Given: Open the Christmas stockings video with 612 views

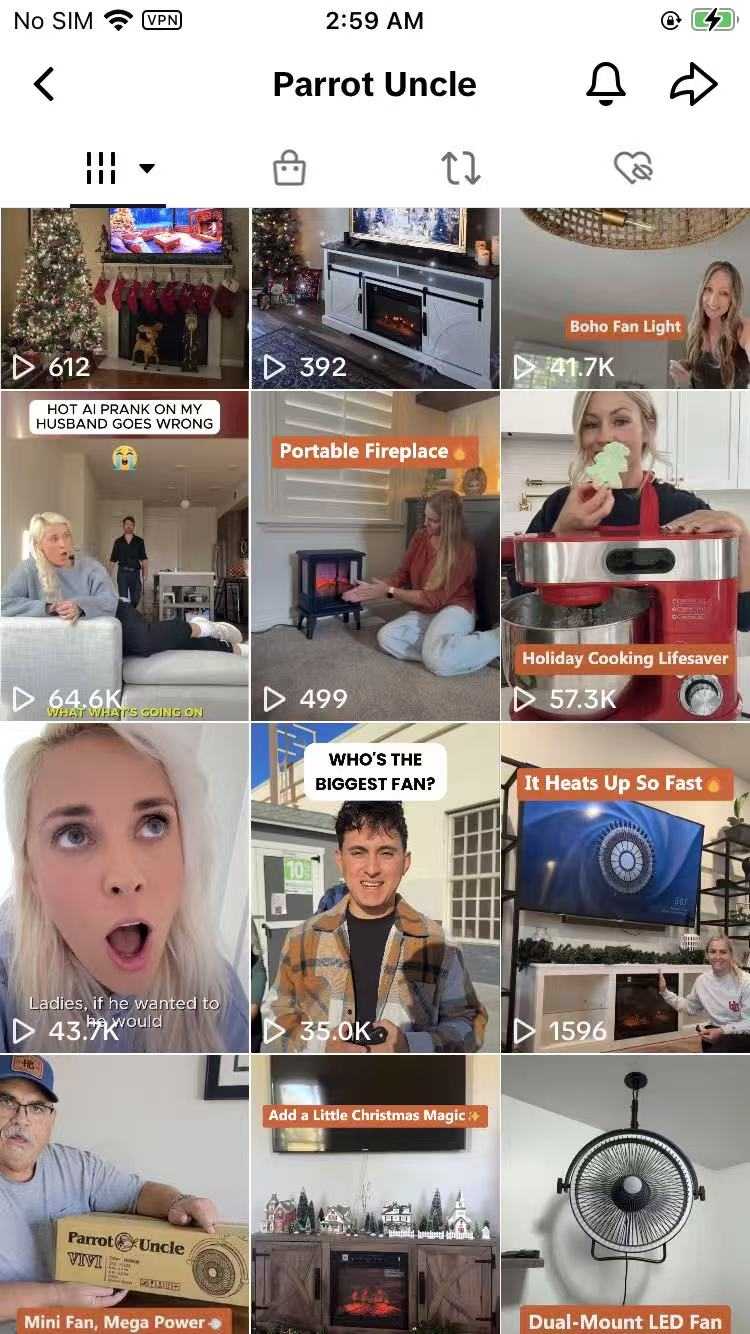Looking at the screenshot, I should pos(124,298).
